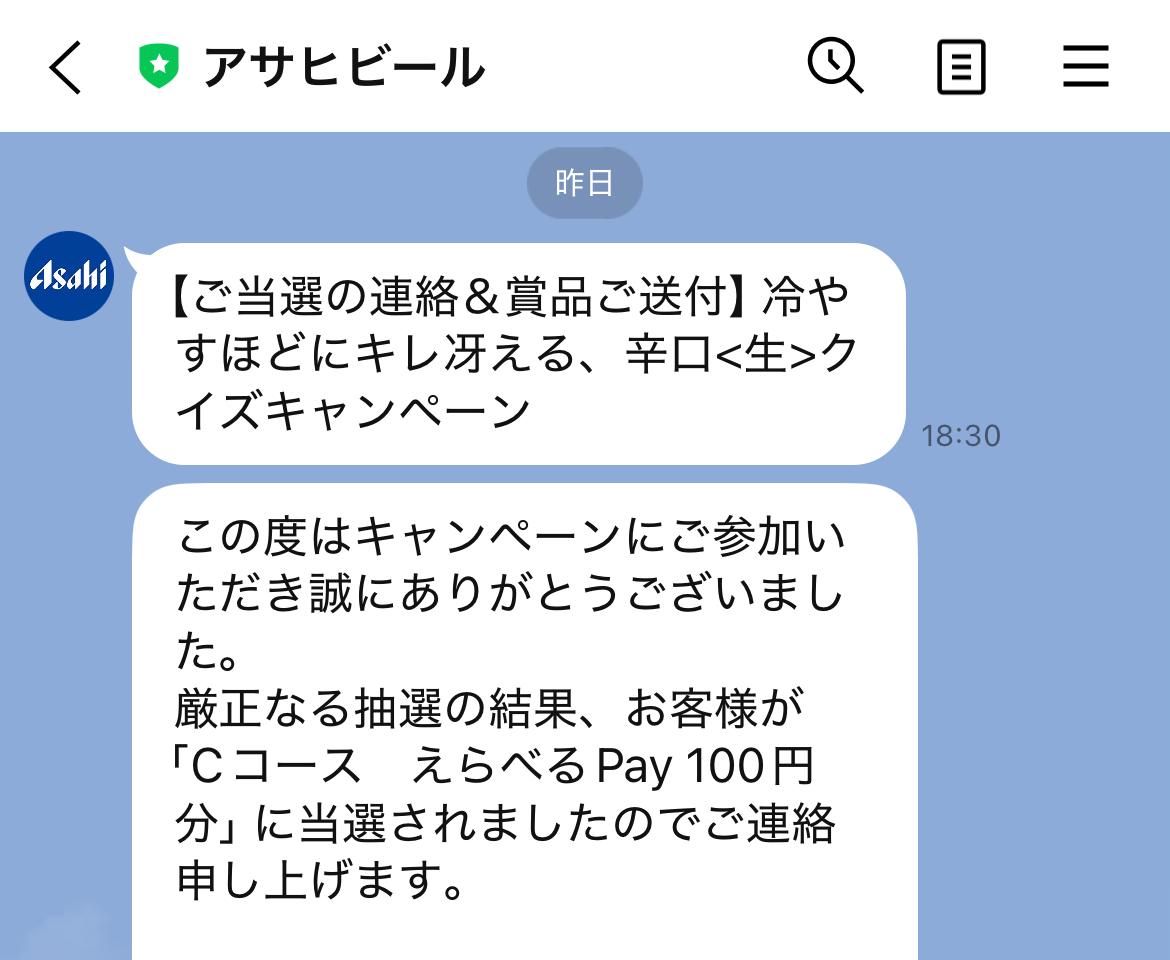
Task: Go back from the アサヒビール chat
Action: [x=66, y=68]
